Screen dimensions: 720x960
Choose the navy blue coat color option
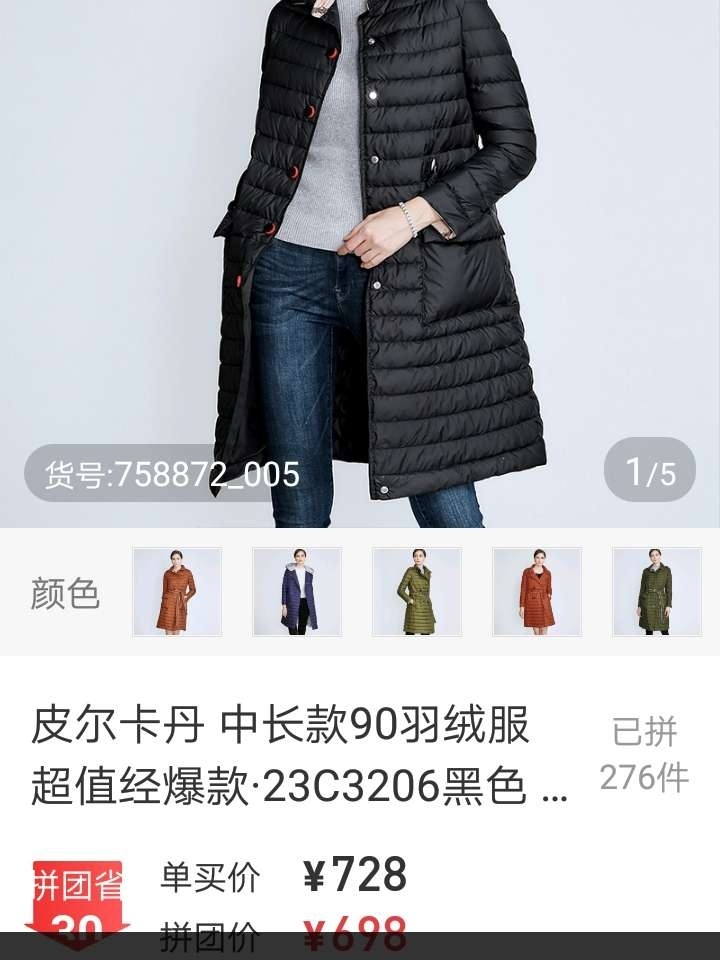(x=297, y=592)
